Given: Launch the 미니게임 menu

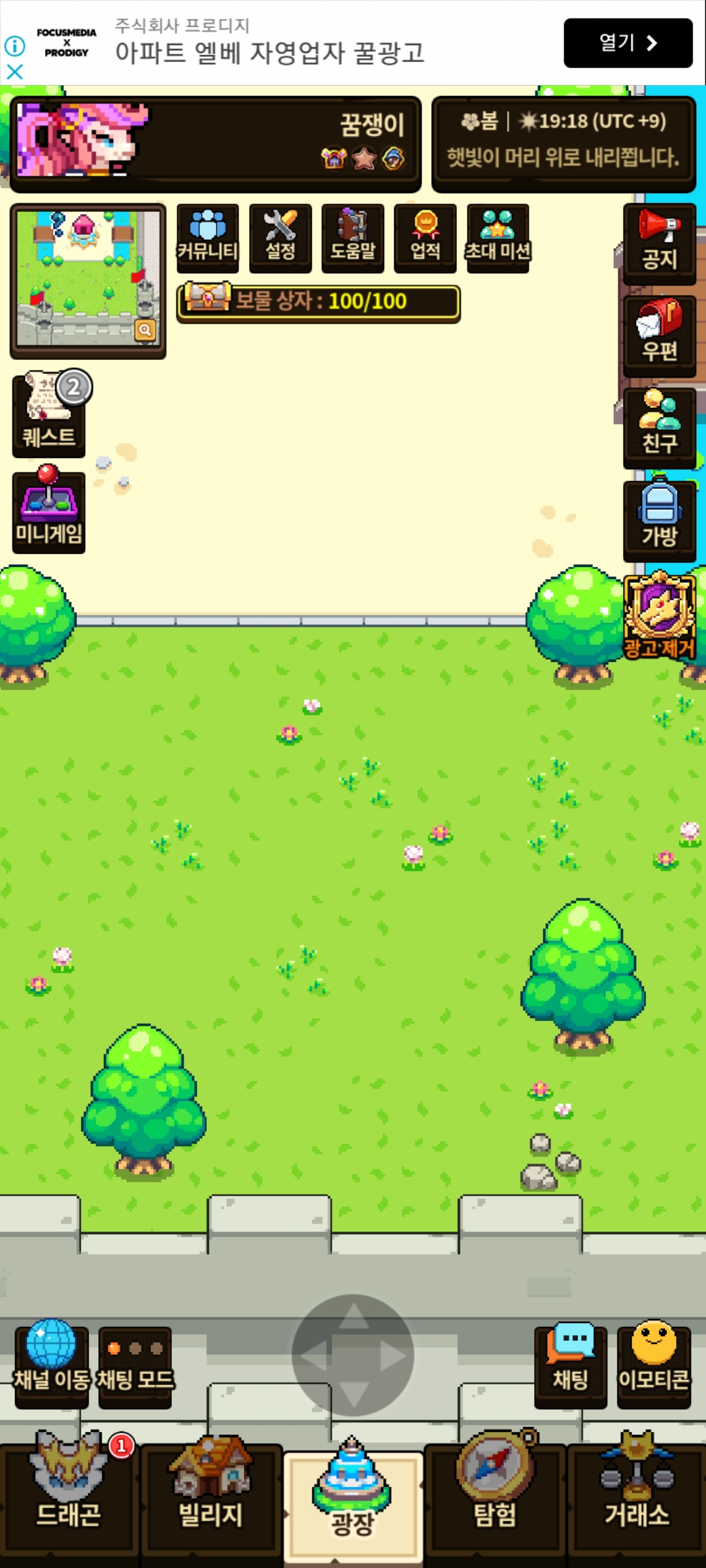Looking at the screenshot, I should pos(49,512).
